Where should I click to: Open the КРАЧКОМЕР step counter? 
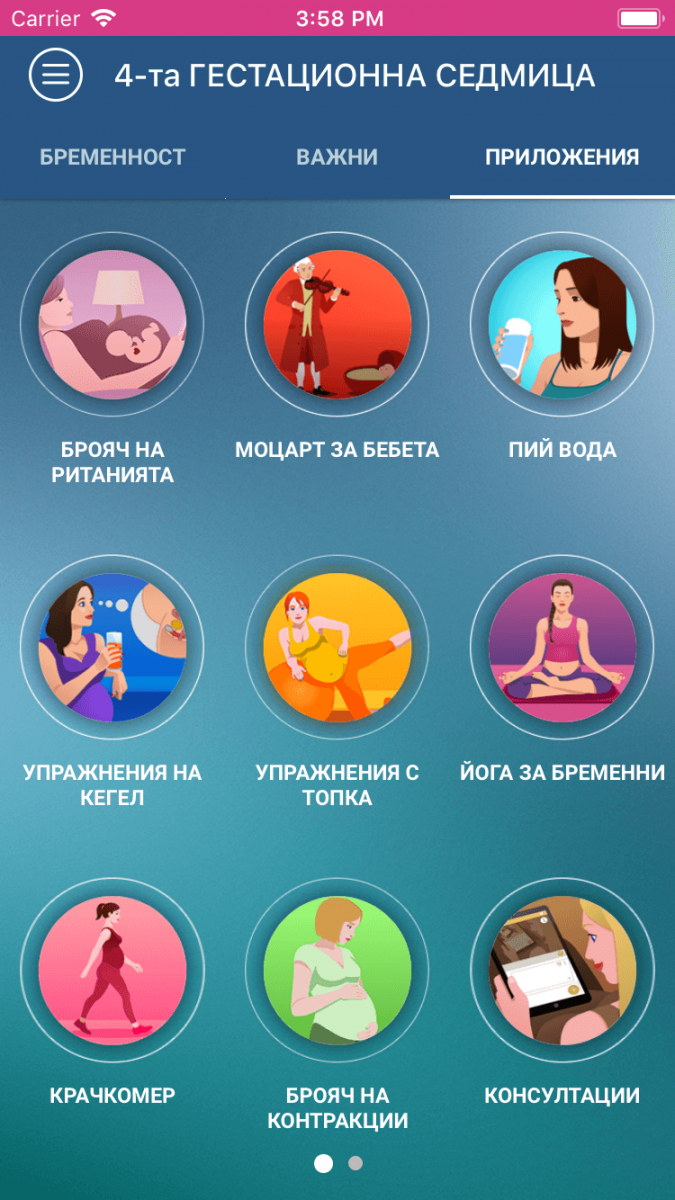click(x=112, y=970)
